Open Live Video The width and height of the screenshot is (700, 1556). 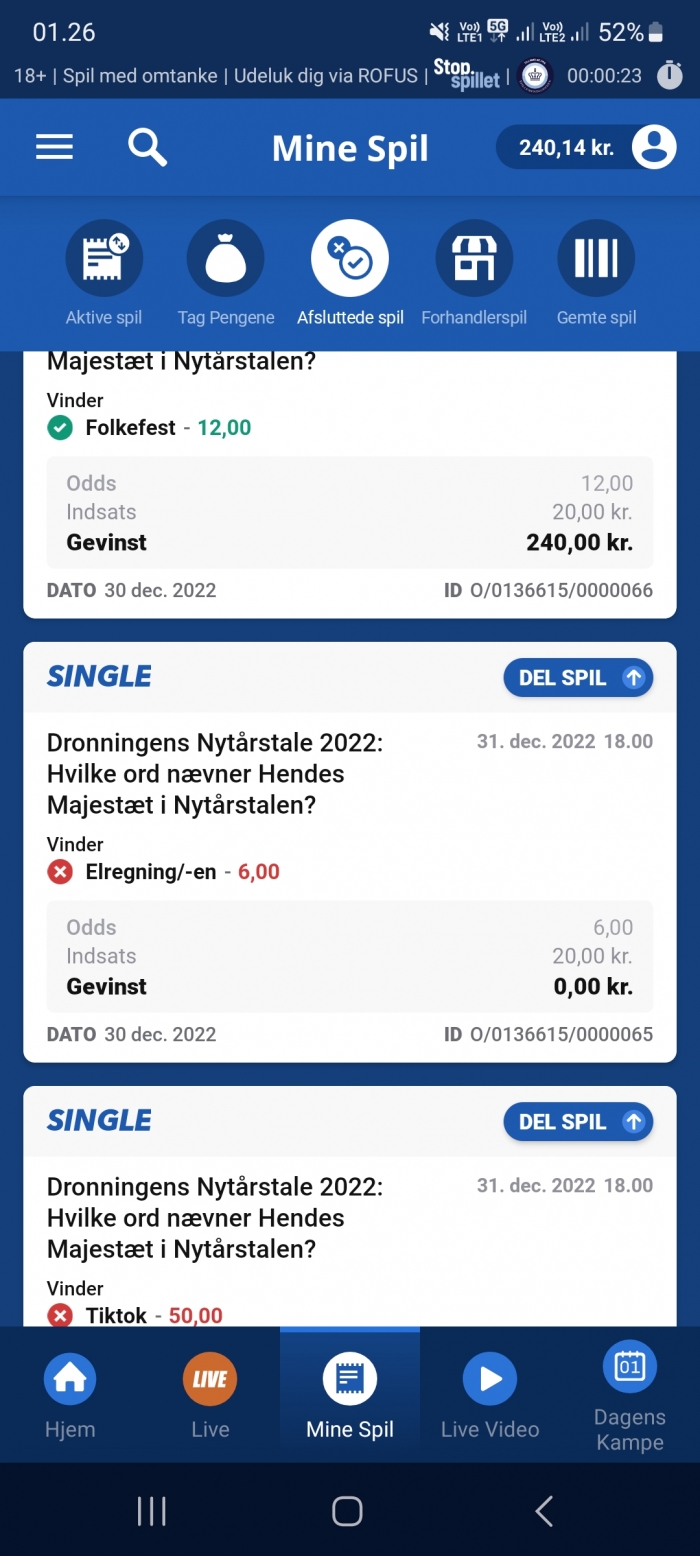click(490, 1395)
